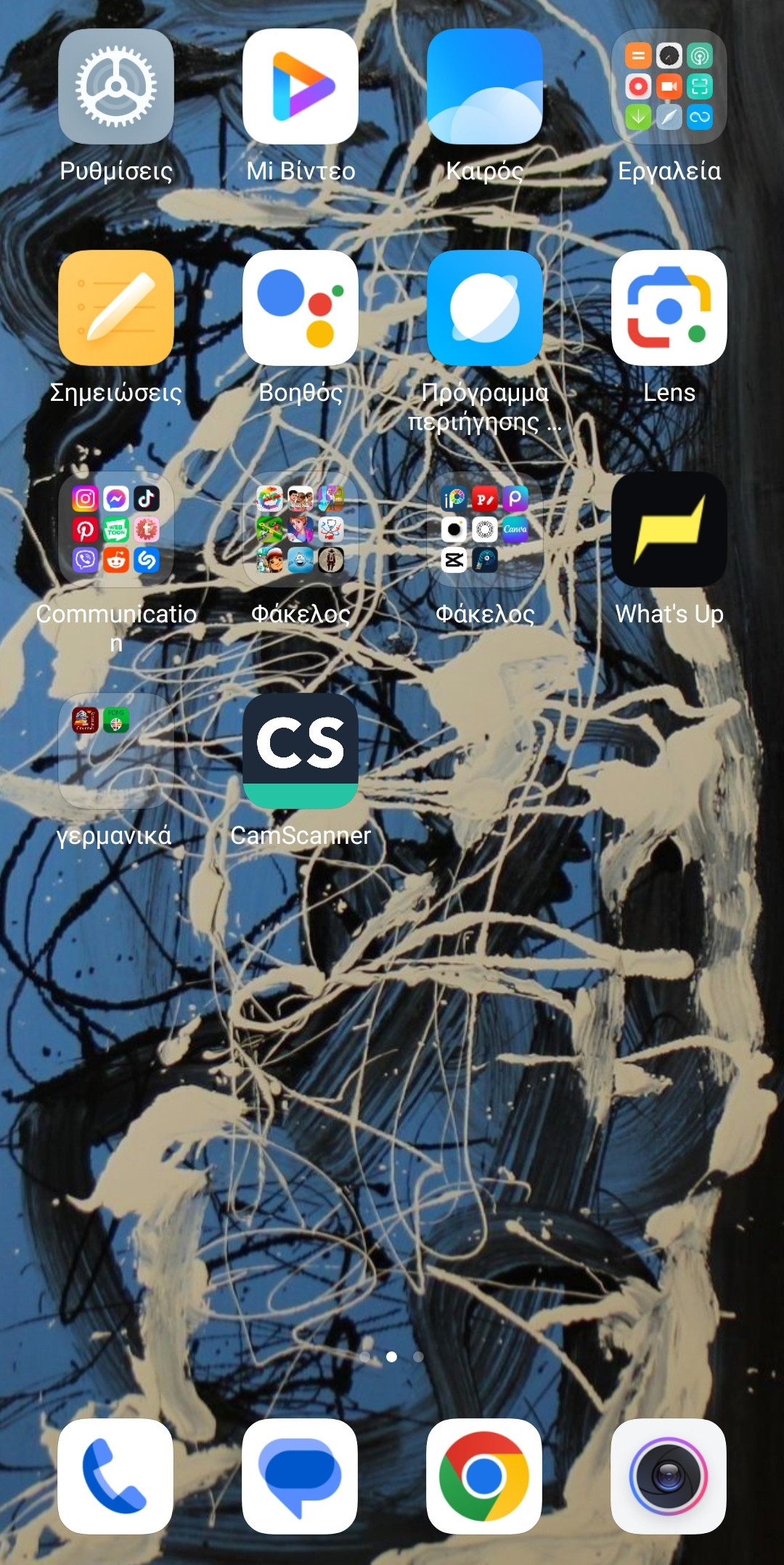Open the Καιρός weather app
Screen dimensions: 784x1565
coord(484,86)
